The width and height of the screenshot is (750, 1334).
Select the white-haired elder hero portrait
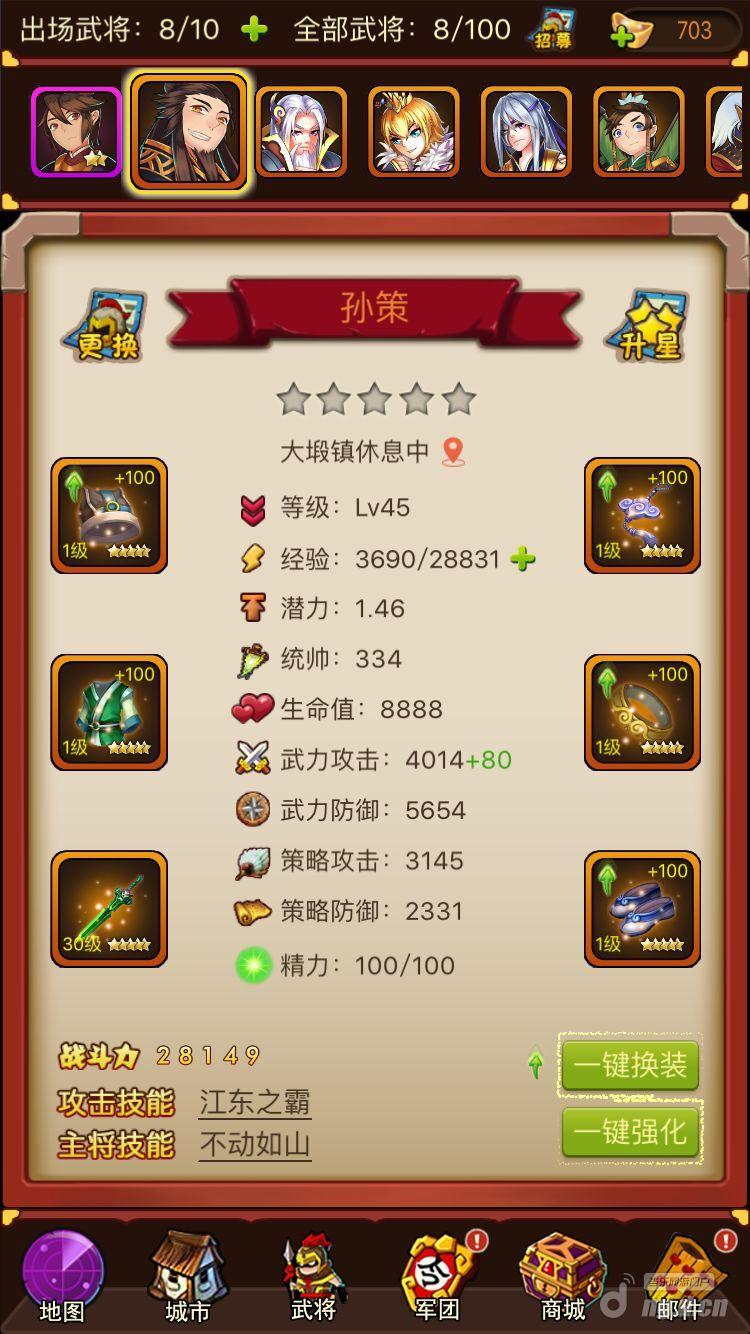301,132
